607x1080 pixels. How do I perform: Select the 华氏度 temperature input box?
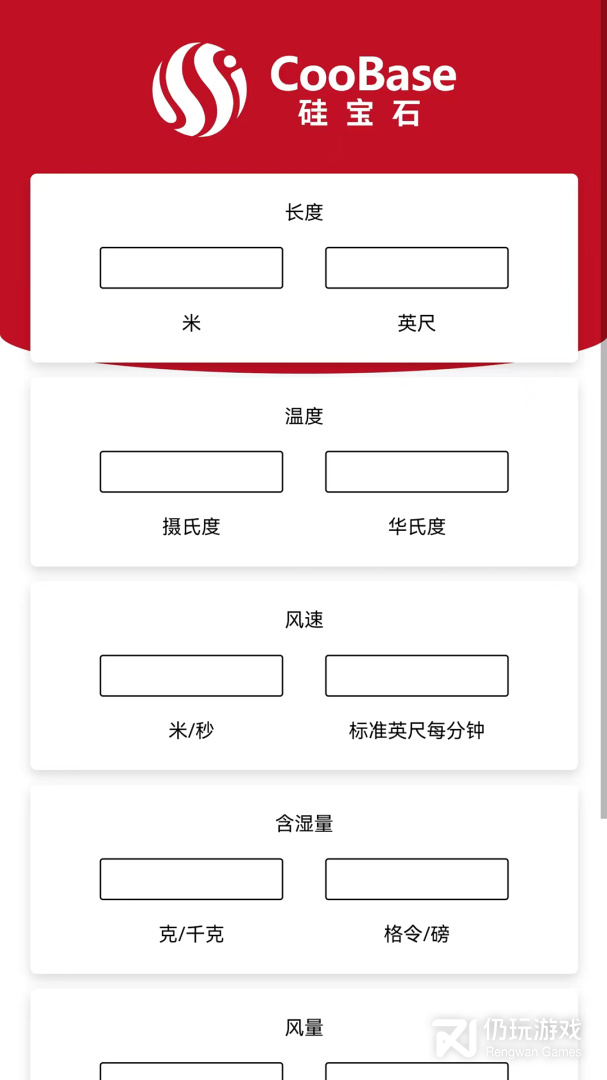(x=416, y=472)
